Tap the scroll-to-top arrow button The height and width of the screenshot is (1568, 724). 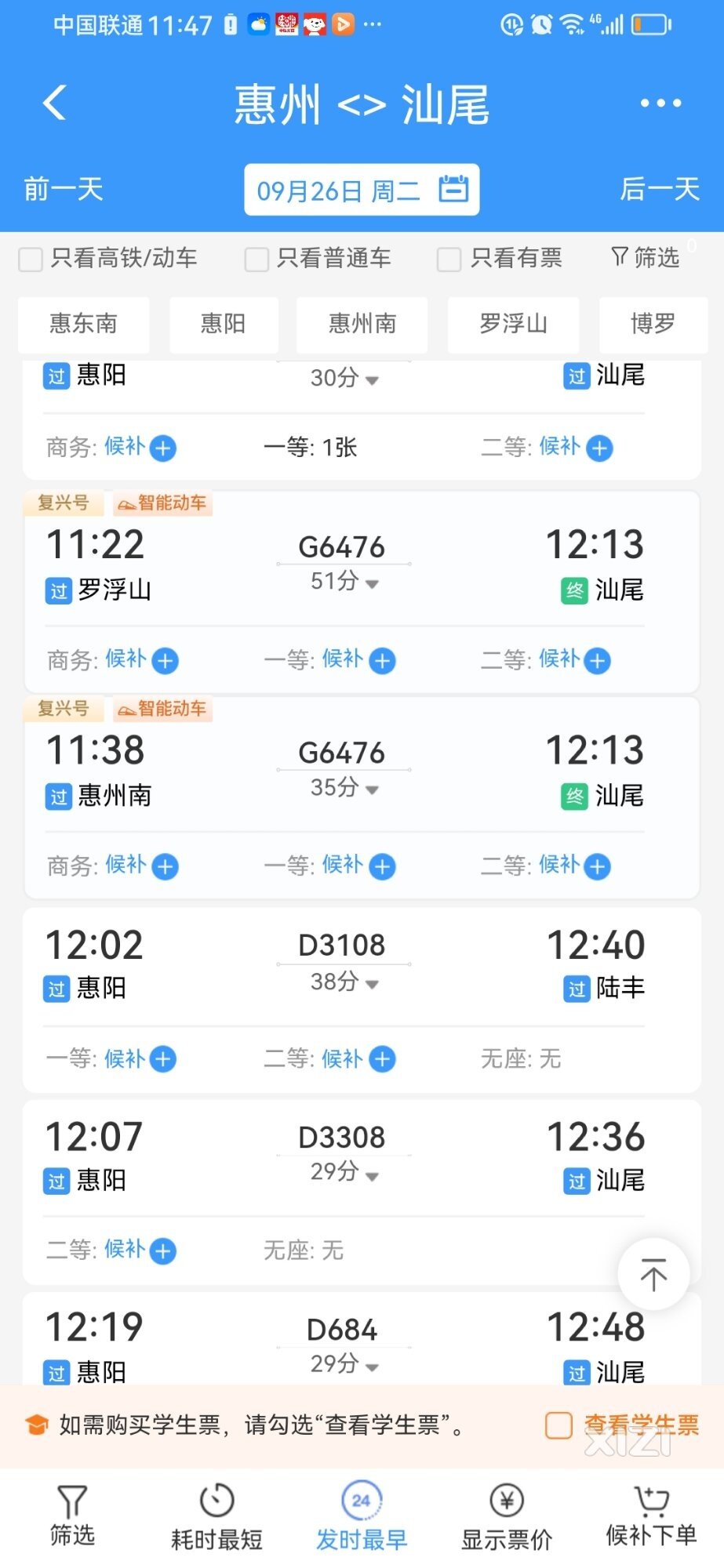pyautogui.click(x=653, y=1273)
